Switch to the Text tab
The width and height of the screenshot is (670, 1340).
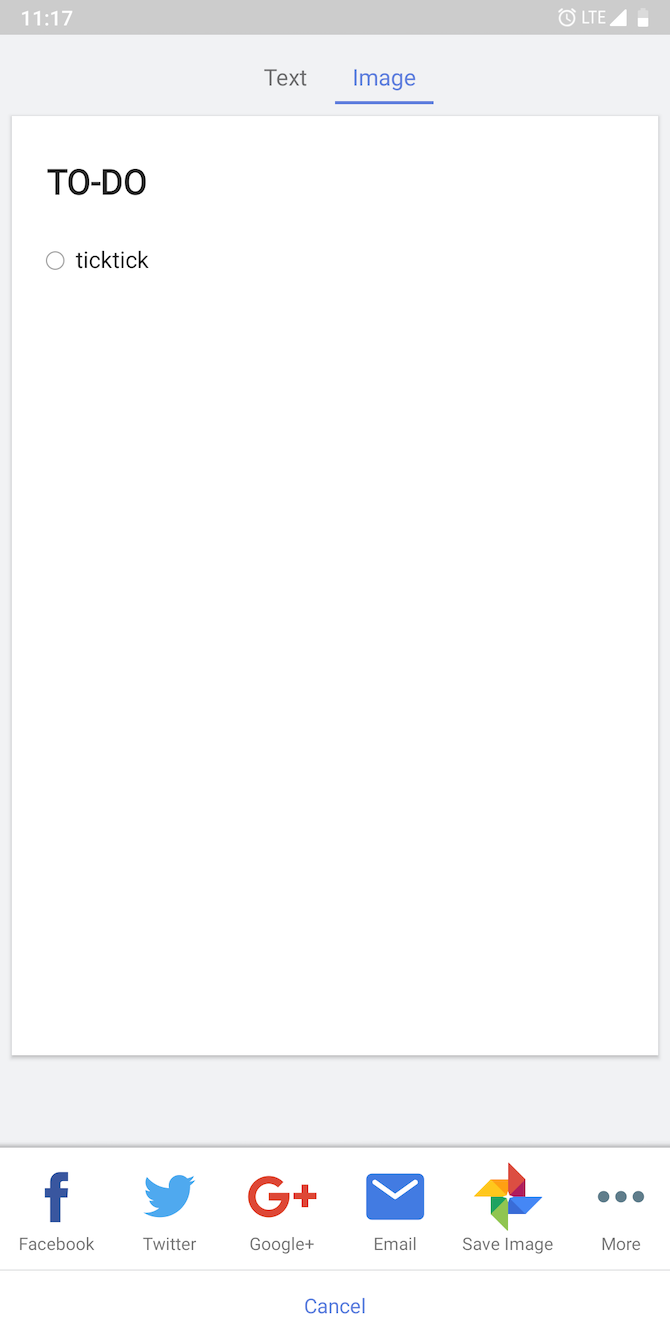285,78
